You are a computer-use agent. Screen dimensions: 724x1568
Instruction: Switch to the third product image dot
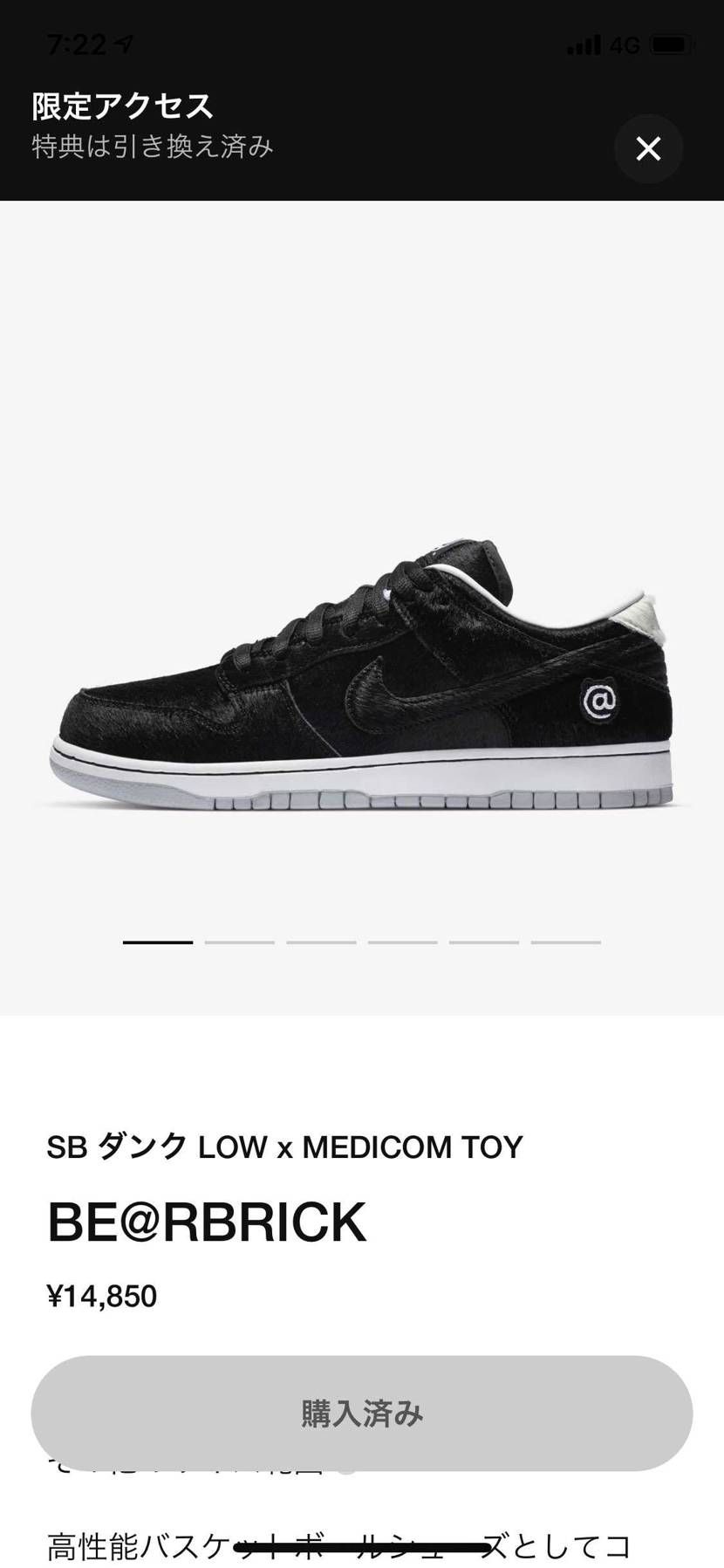(x=321, y=941)
